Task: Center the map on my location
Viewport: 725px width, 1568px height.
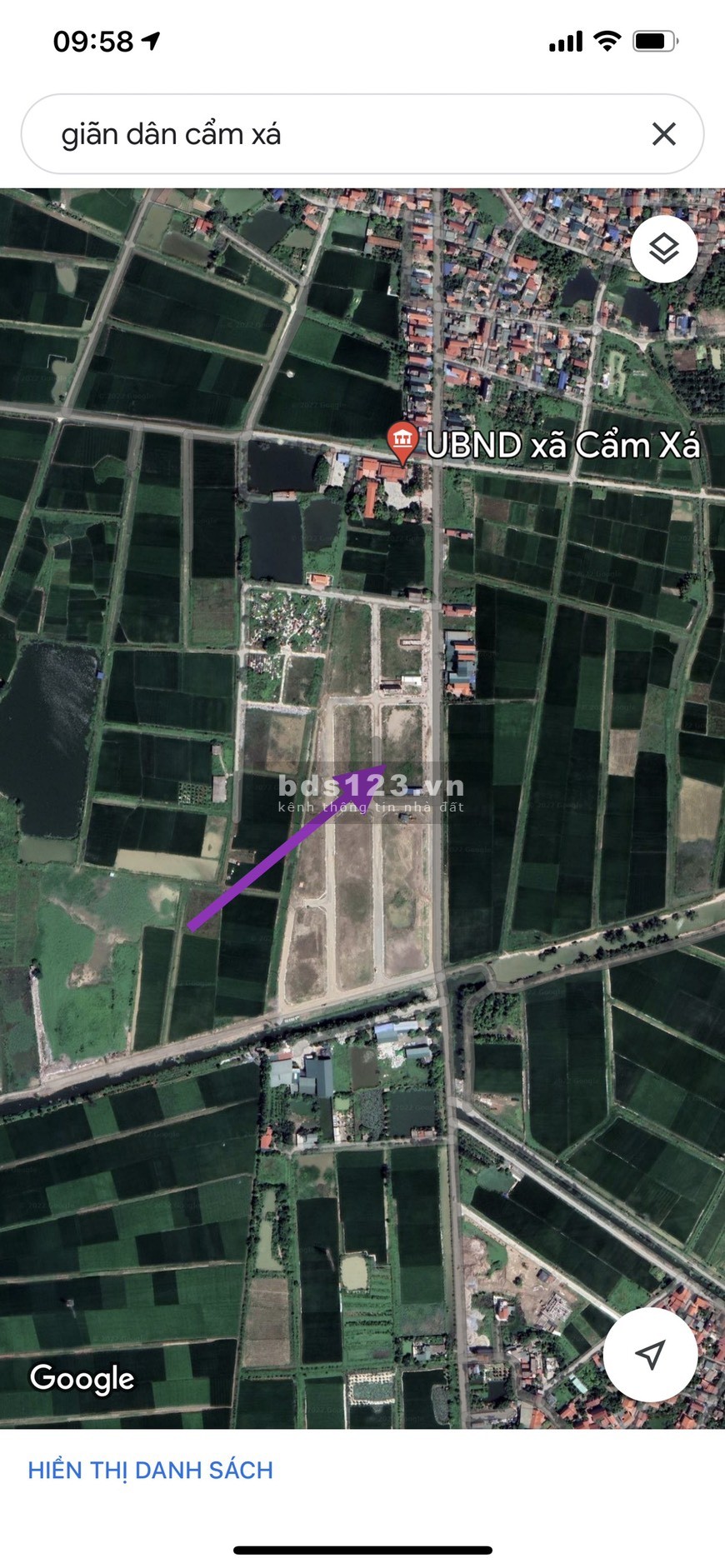Action: point(650,1354)
